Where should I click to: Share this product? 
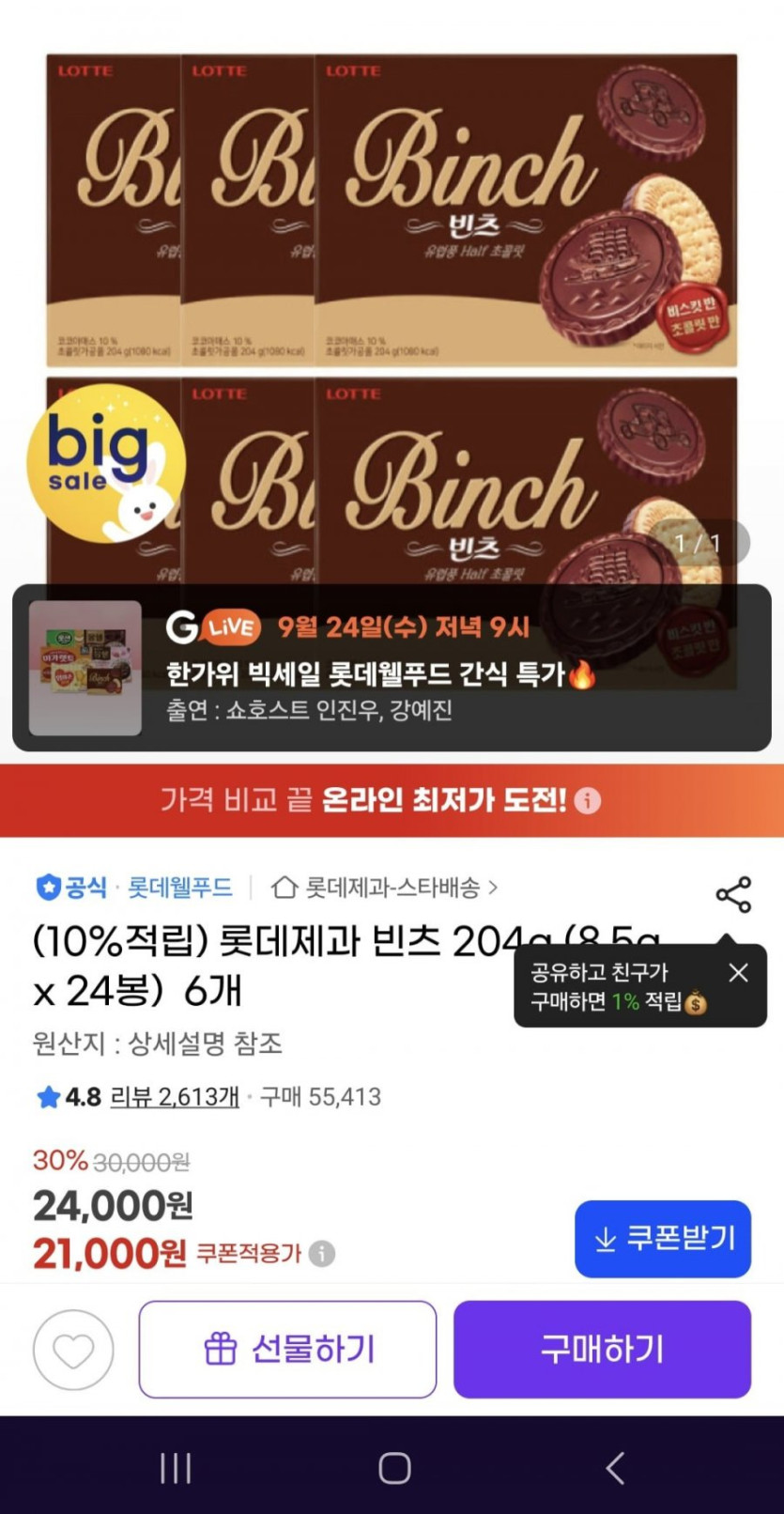[733, 894]
